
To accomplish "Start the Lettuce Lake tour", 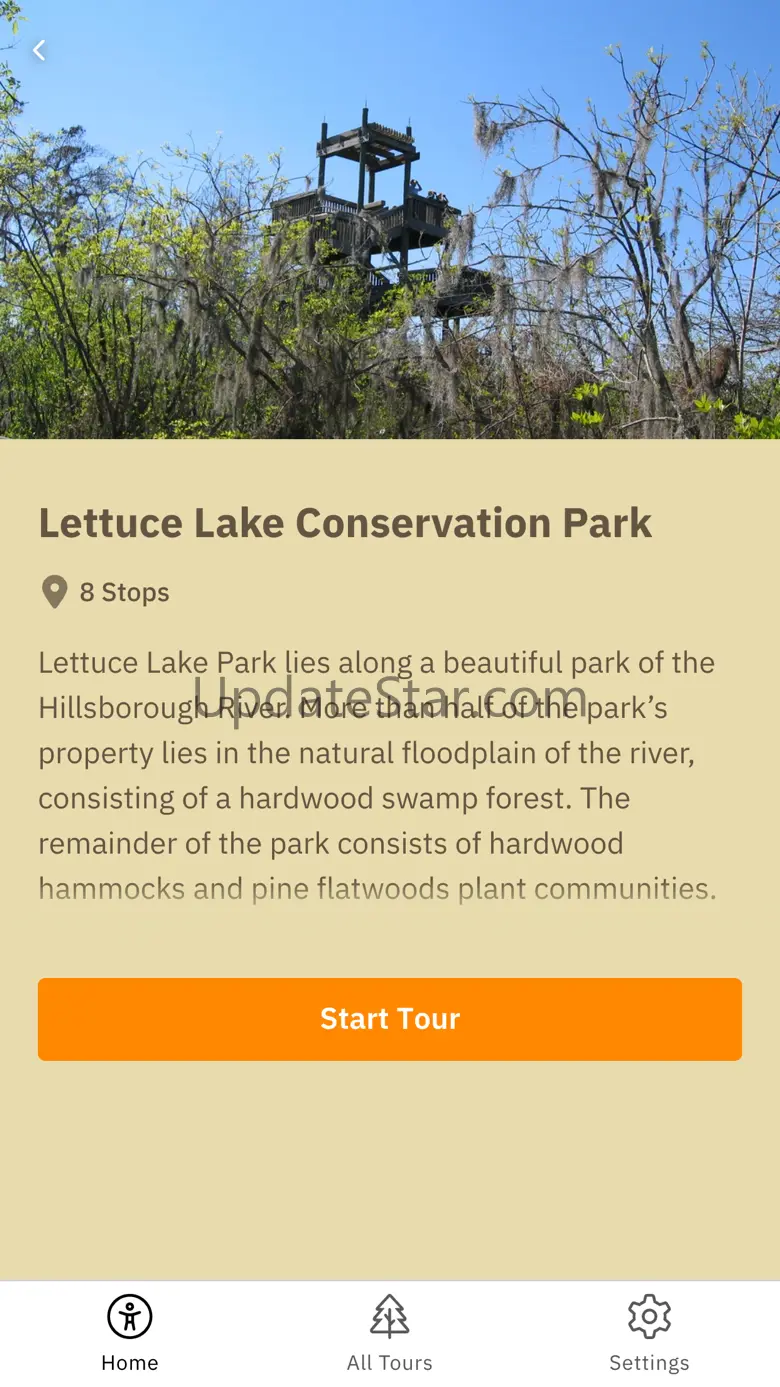I will (x=390, y=1019).
